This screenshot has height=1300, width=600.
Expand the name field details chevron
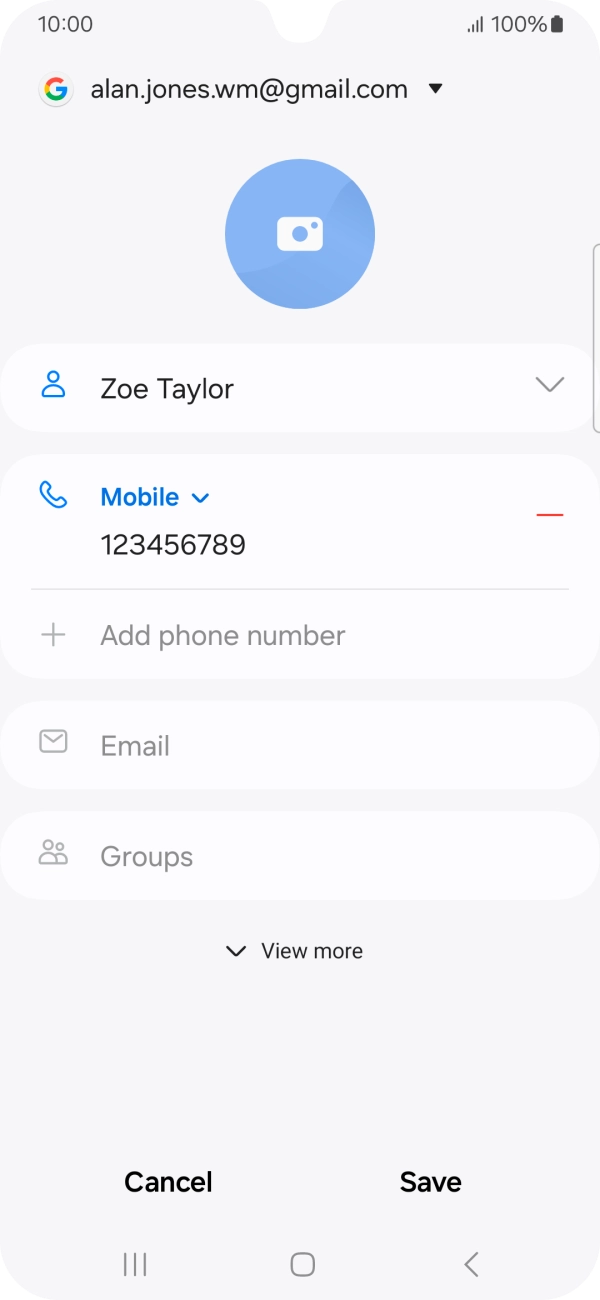pos(549,385)
